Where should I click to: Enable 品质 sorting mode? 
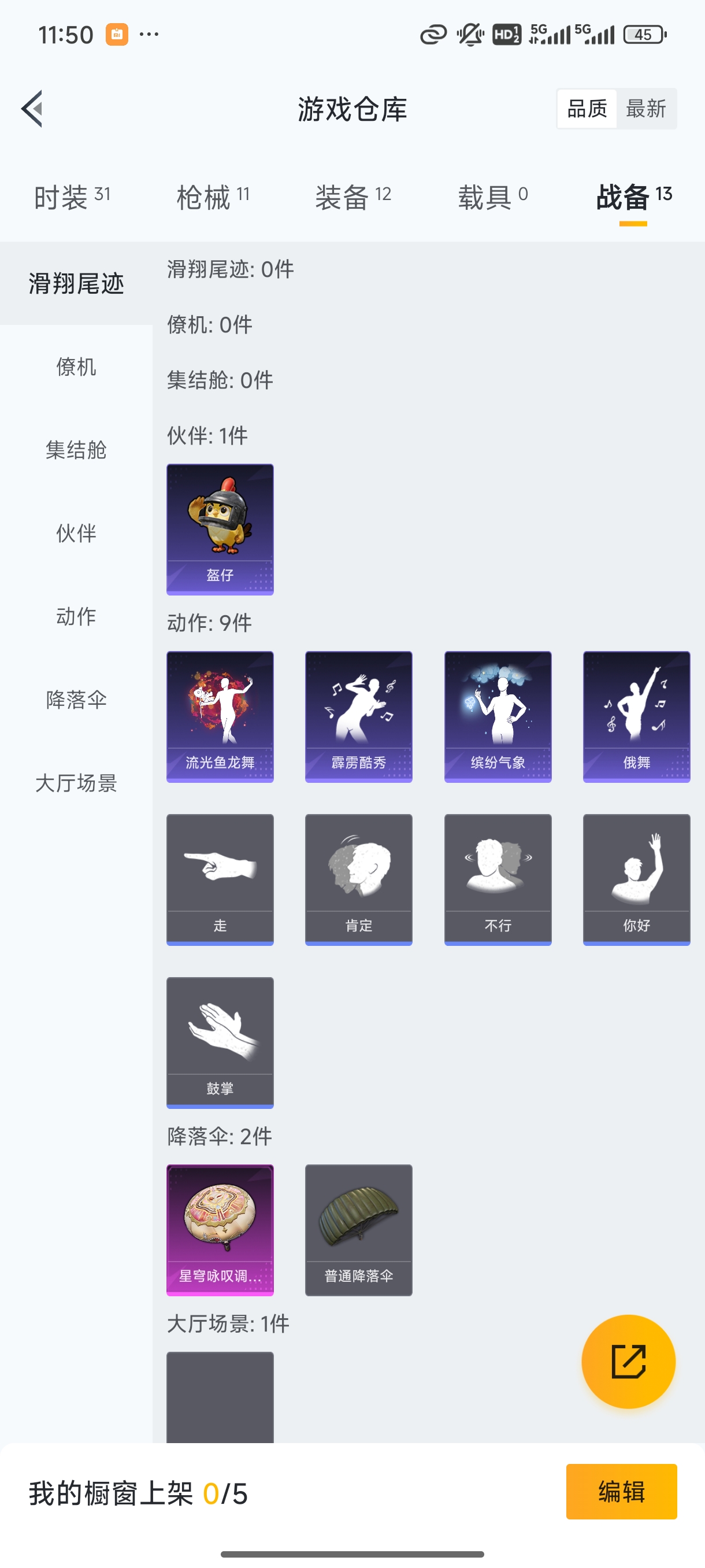(587, 108)
